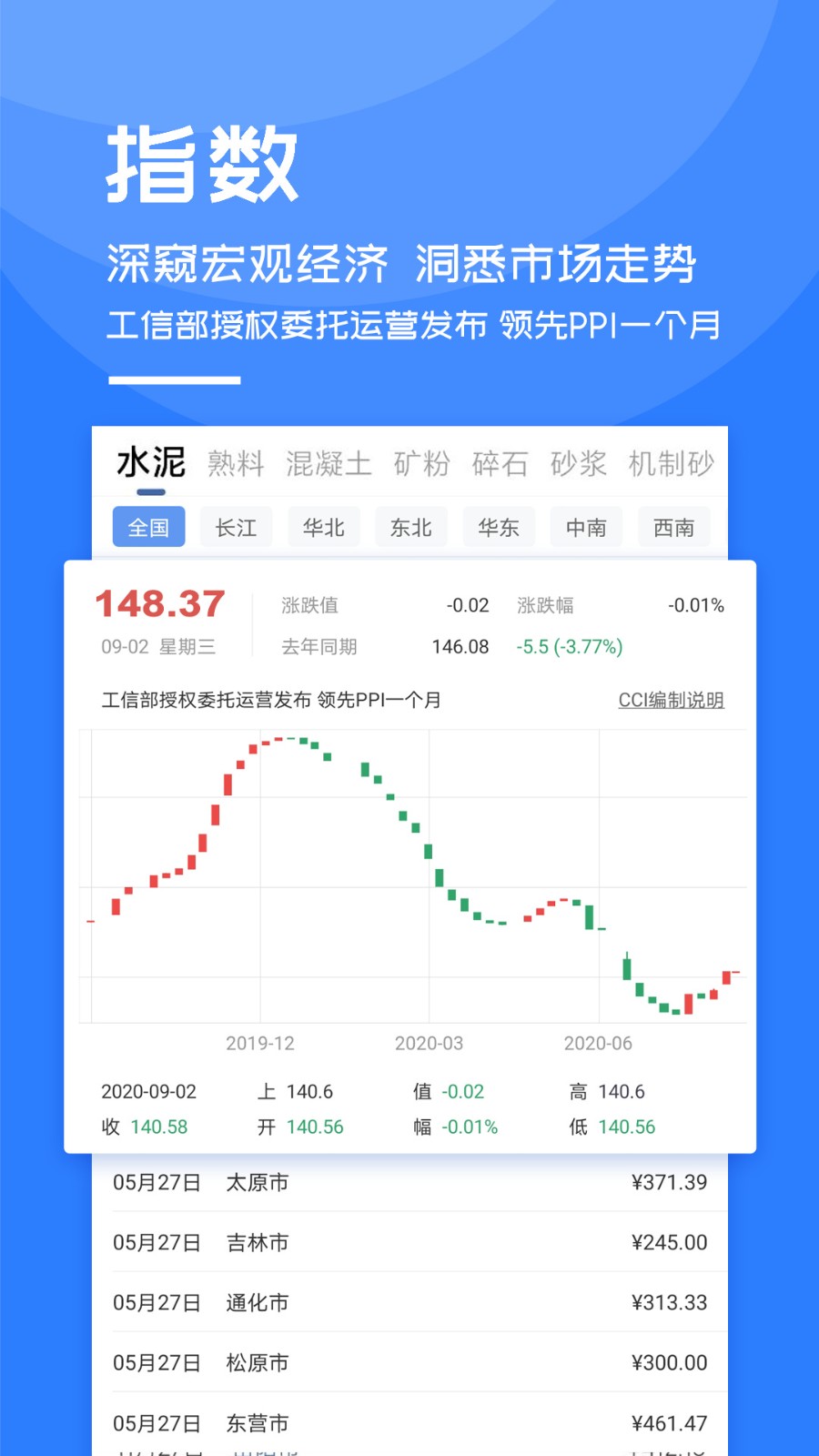The height and width of the screenshot is (1456, 819).
Task: Select the 矿粉 tab
Action: (422, 464)
